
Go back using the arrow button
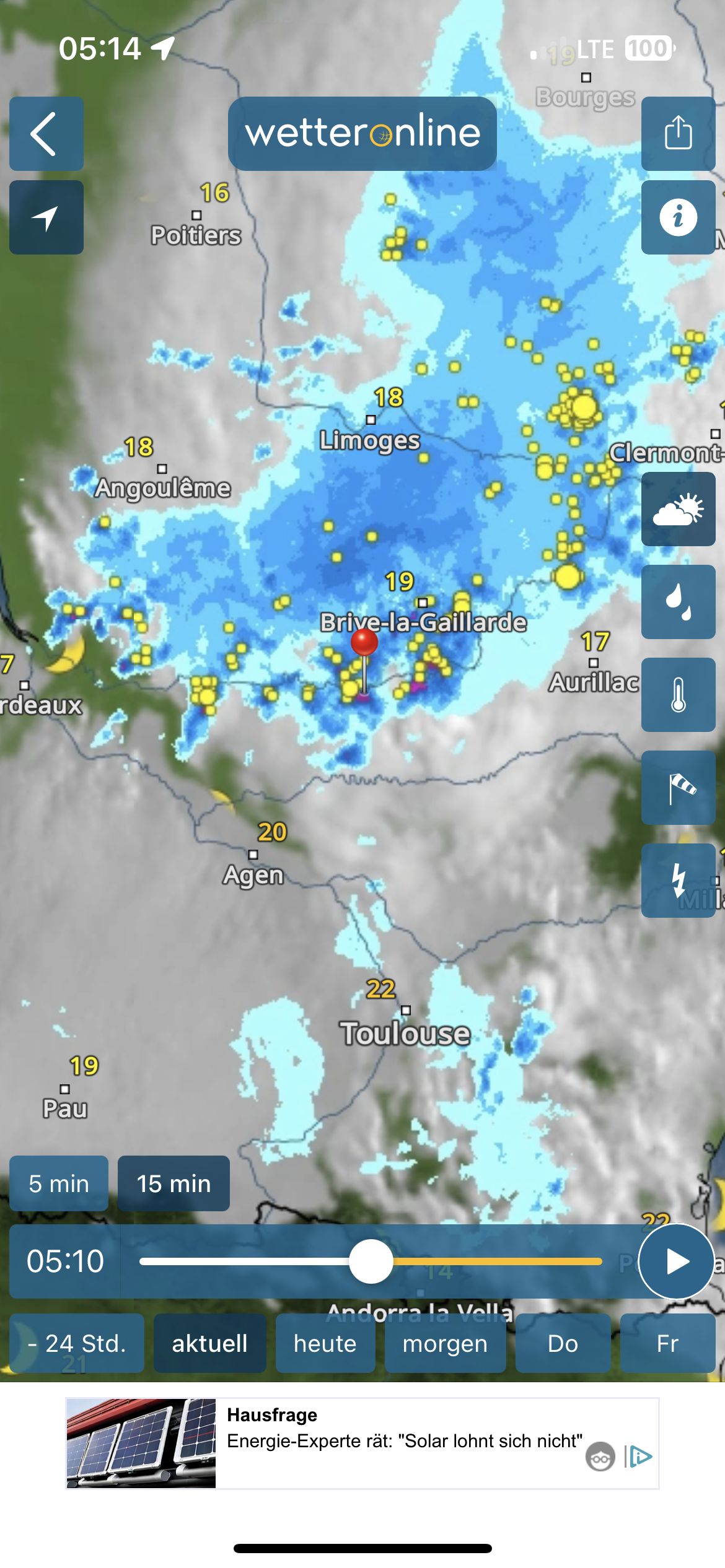pyautogui.click(x=46, y=134)
